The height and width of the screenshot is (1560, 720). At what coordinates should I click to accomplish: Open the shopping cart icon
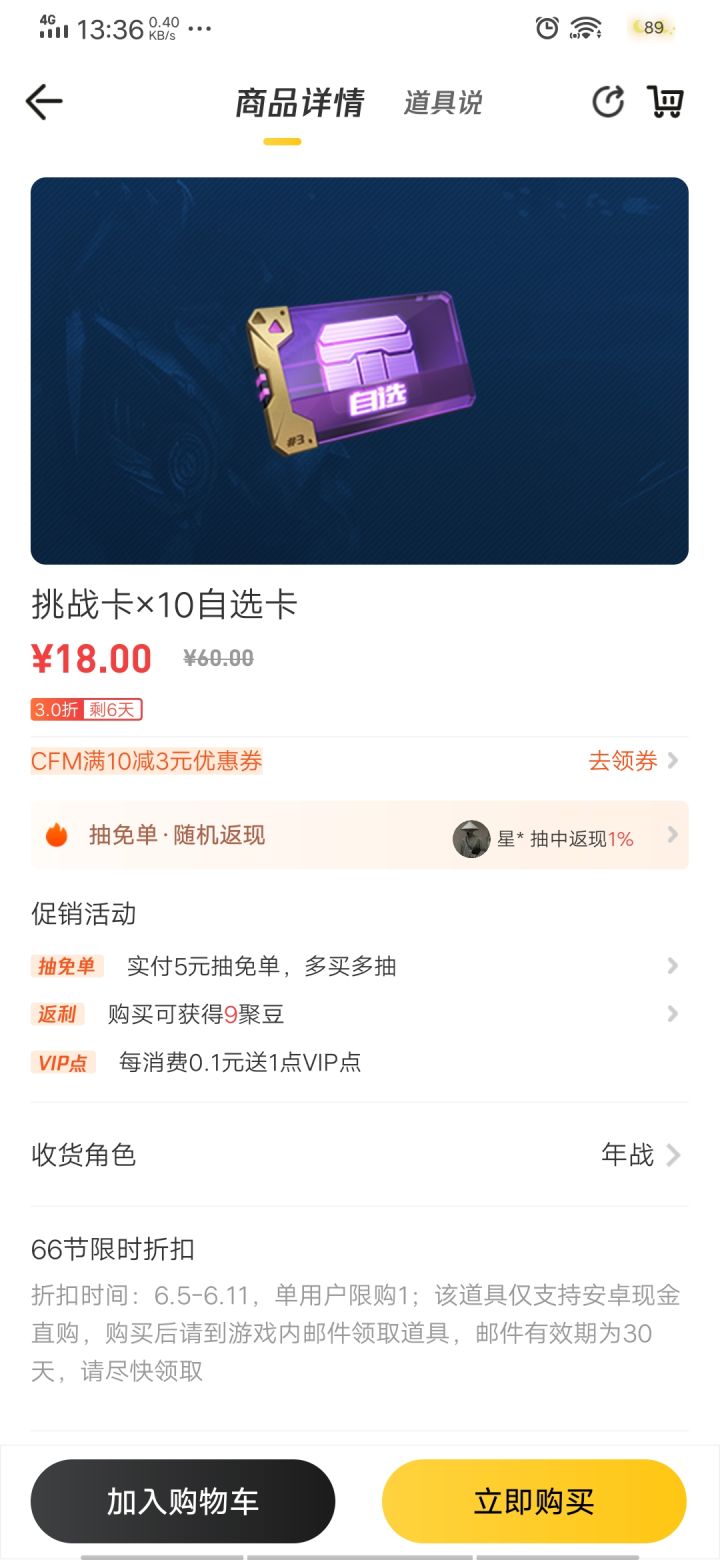(666, 101)
